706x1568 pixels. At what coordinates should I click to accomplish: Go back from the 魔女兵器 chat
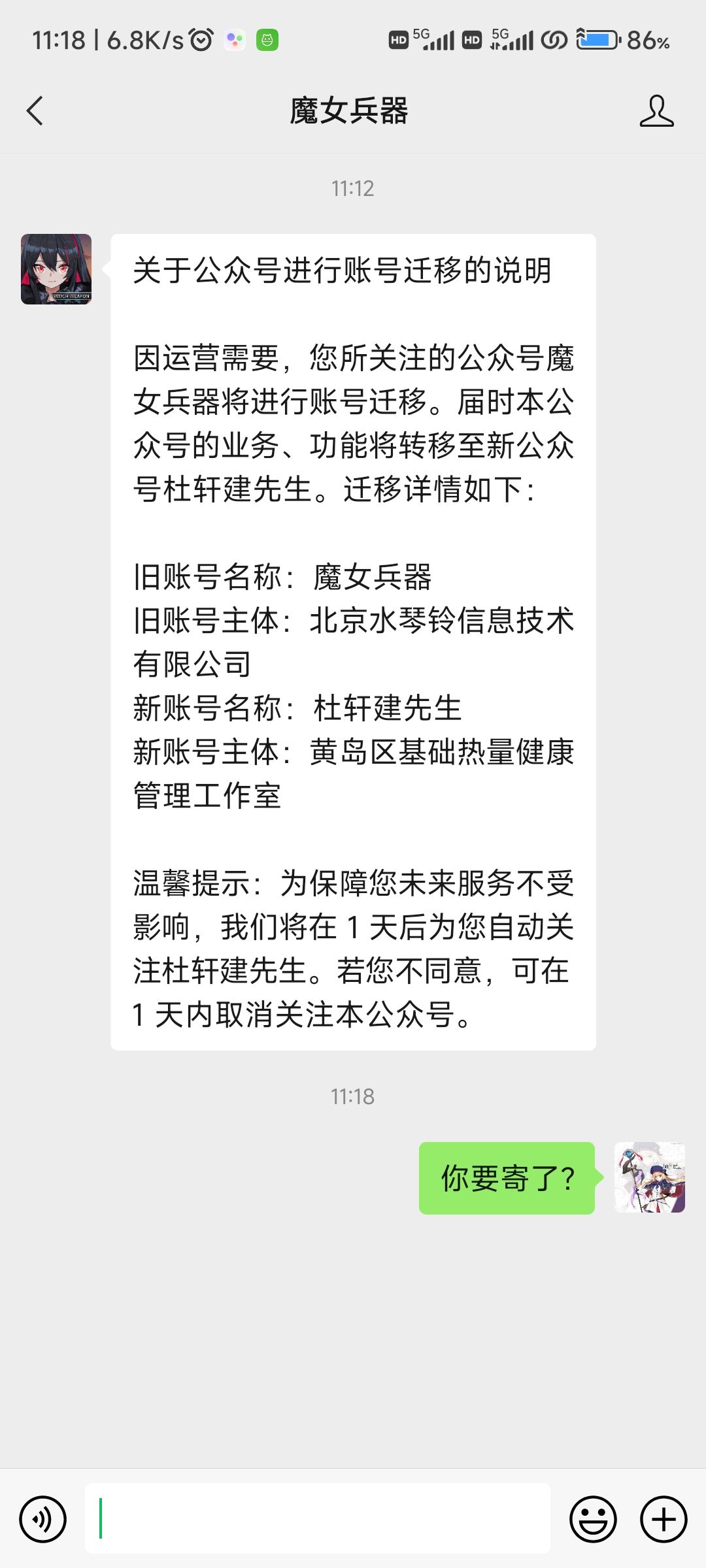coord(35,110)
